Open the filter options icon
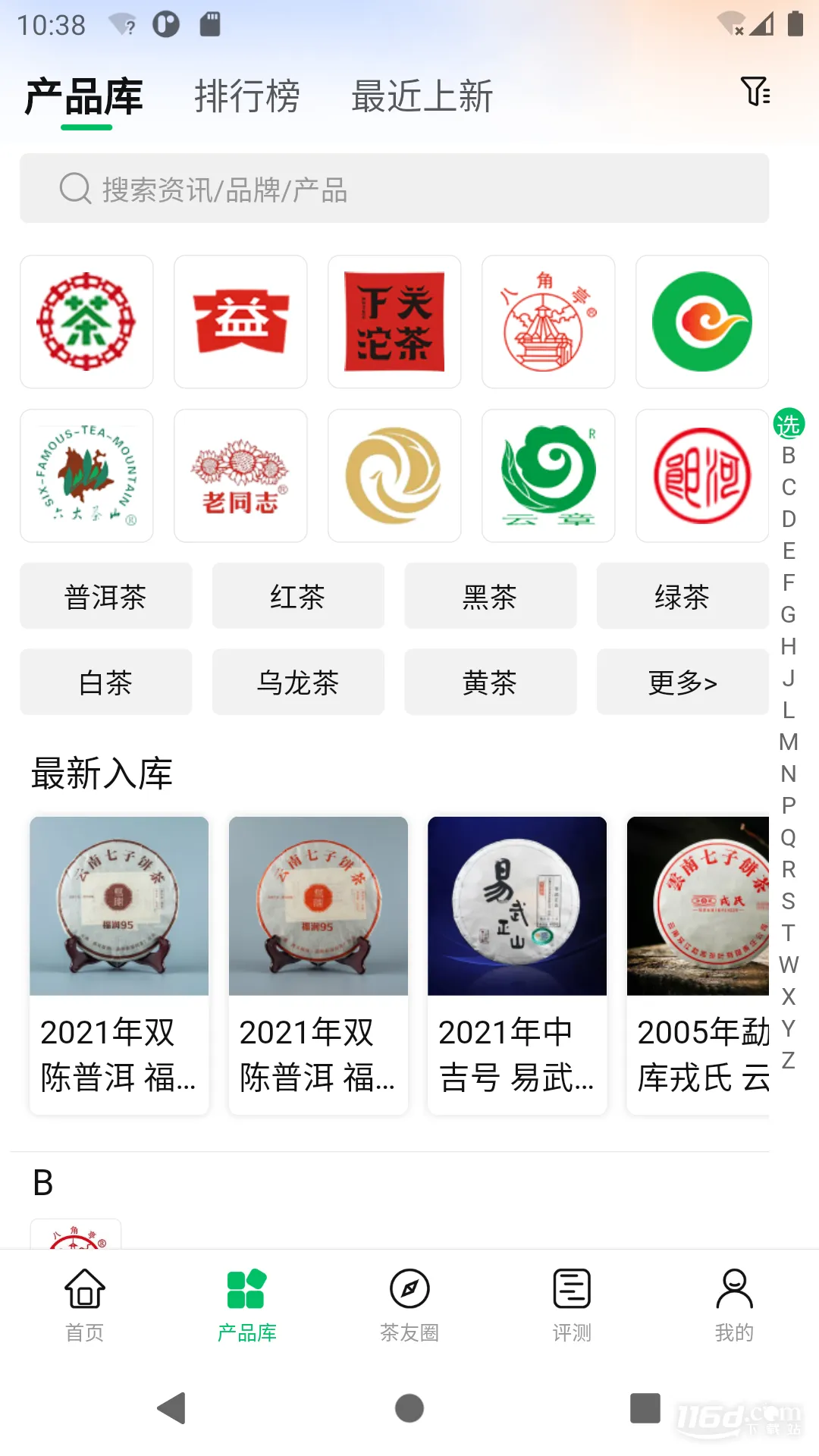 [755, 93]
